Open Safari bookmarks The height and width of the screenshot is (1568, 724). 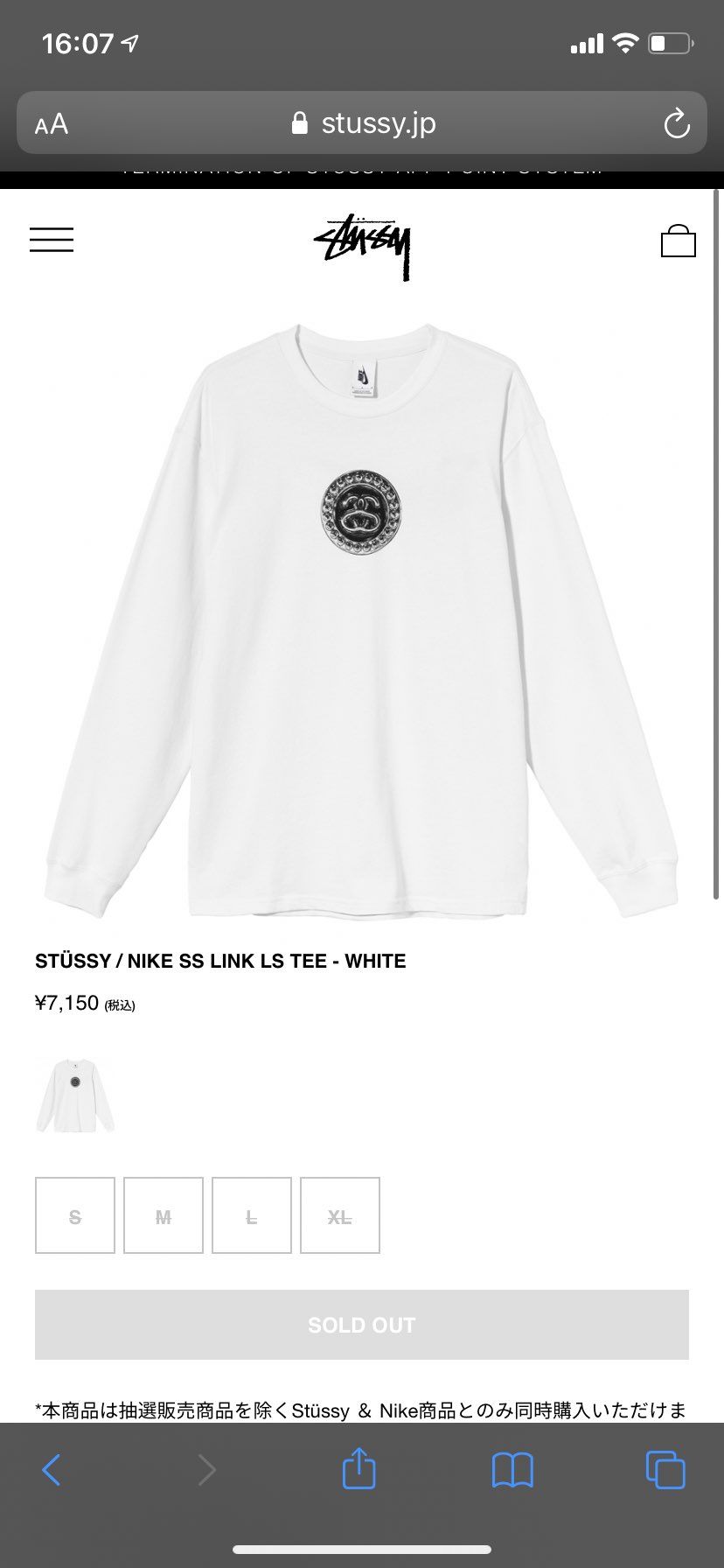(x=512, y=1470)
